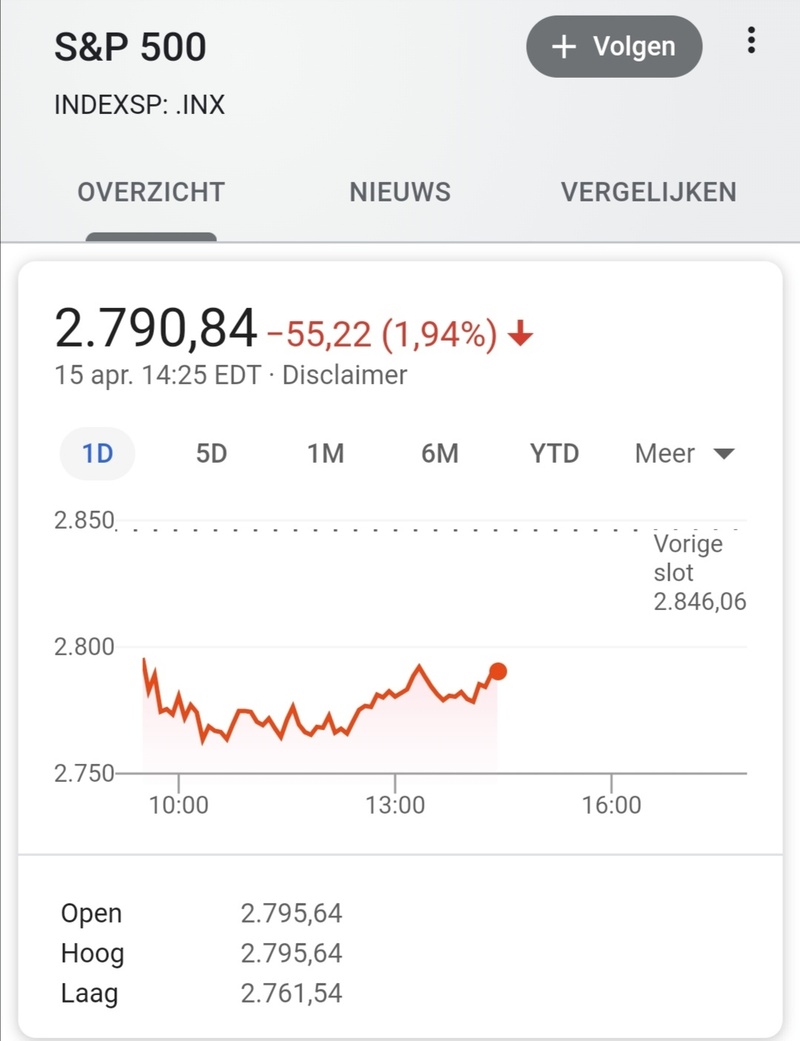Viewport: 800px width, 1041px height.
Task: Switch to the NIEUWS tab
Action: pos(400,192)
